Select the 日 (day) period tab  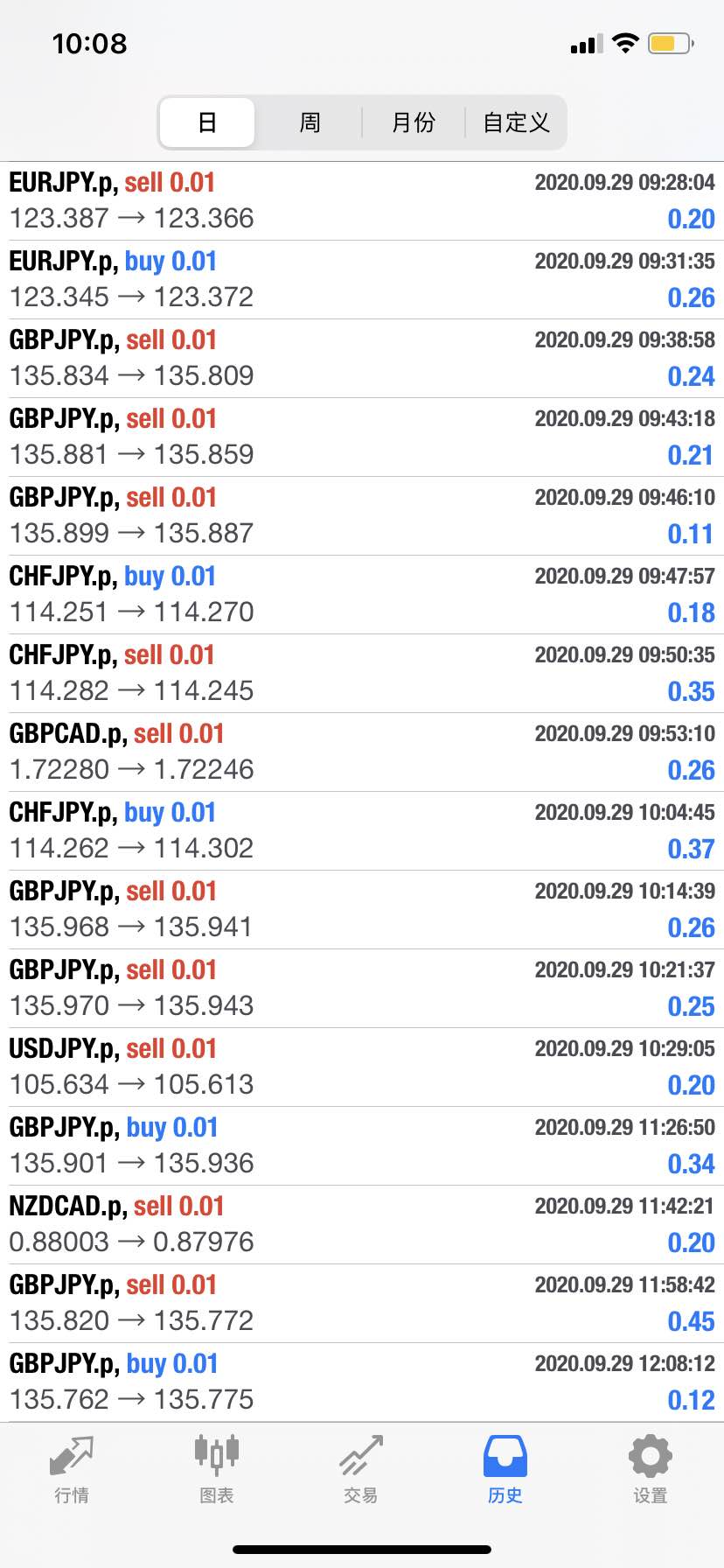(207, 122)
